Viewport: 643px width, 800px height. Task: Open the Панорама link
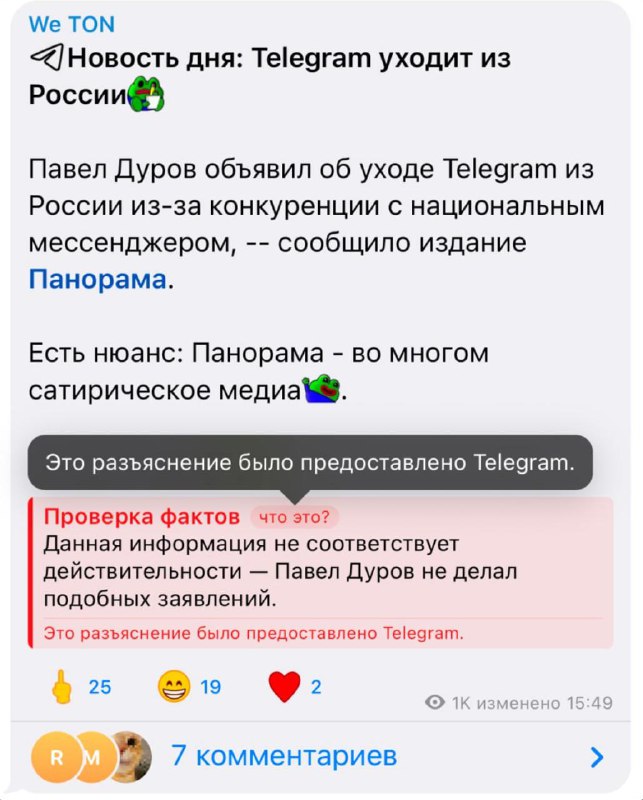(x=97, y=279)
